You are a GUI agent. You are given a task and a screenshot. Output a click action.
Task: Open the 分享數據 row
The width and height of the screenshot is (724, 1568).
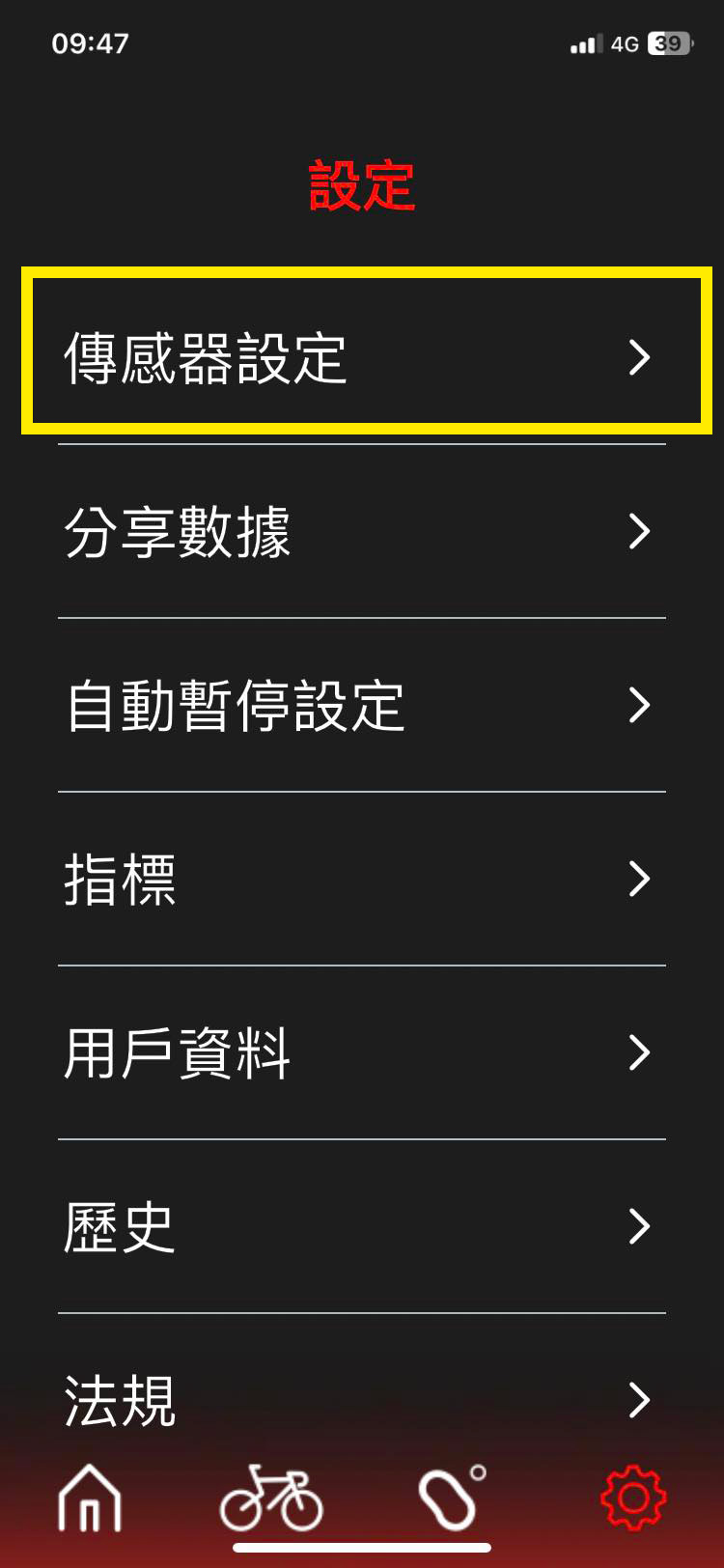(x=362, y=531)
